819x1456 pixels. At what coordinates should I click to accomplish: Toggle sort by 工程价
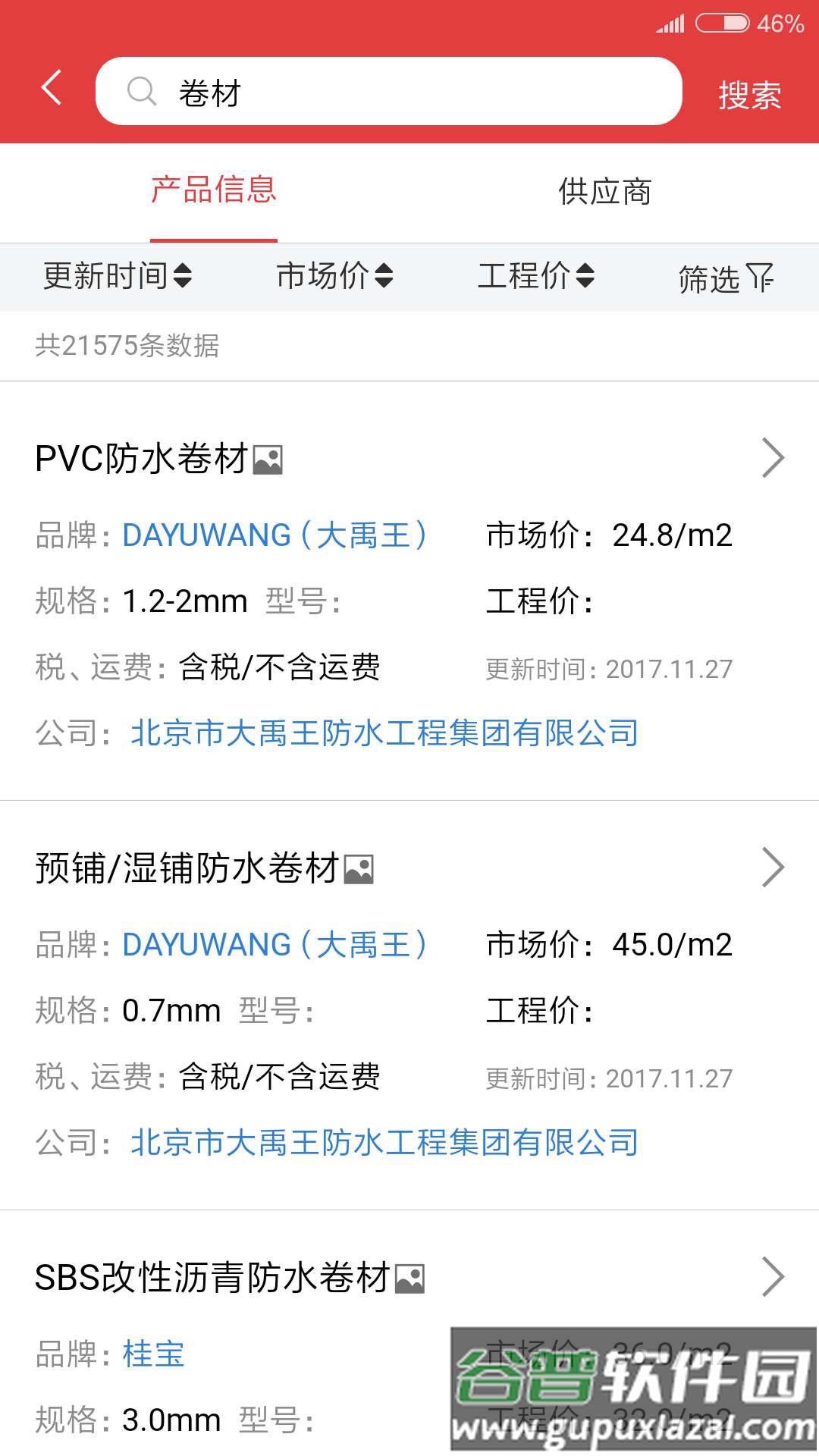tap(535, 278)
